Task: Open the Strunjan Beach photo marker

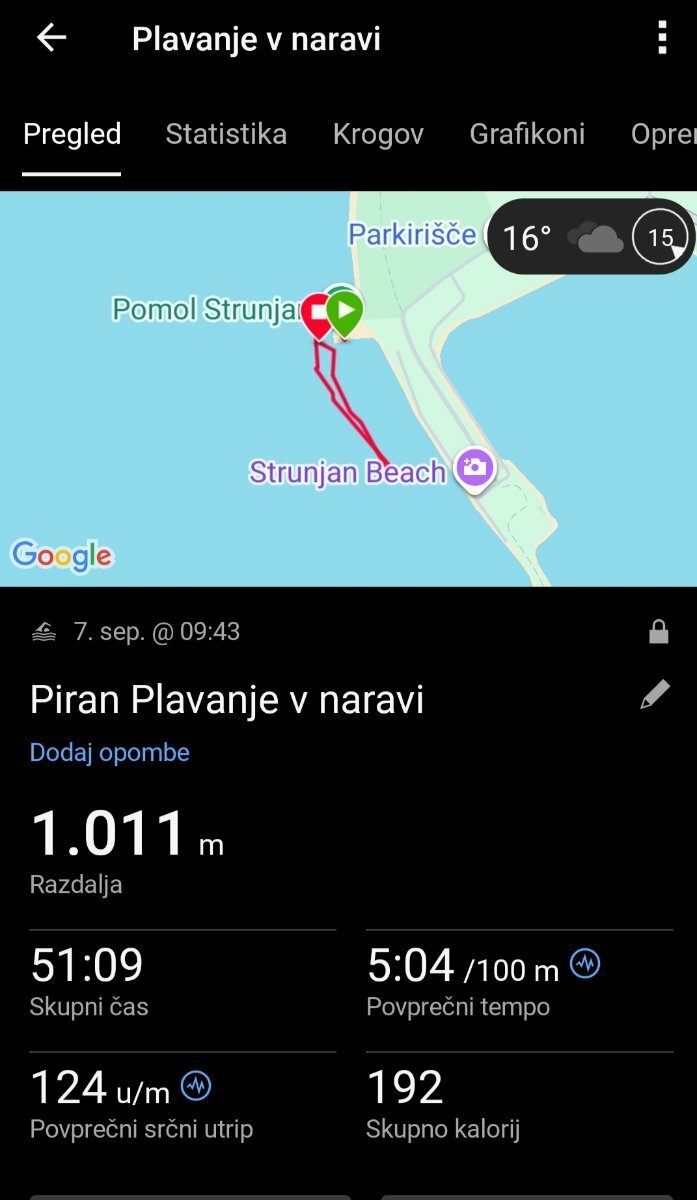Action: tap(474, 468)
